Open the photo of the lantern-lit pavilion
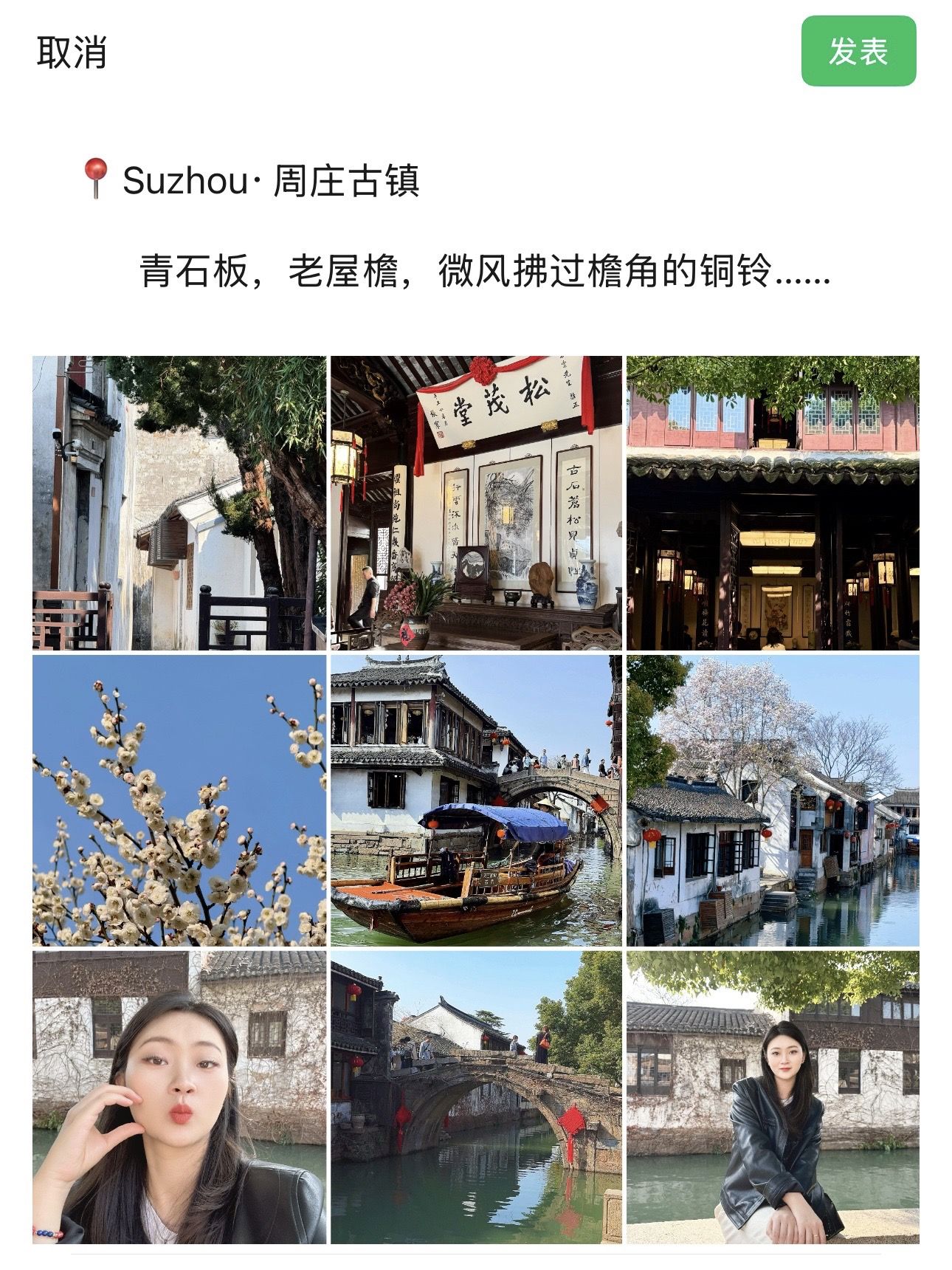This screenshot has width=952, height=1270. (x=773, y=503)
